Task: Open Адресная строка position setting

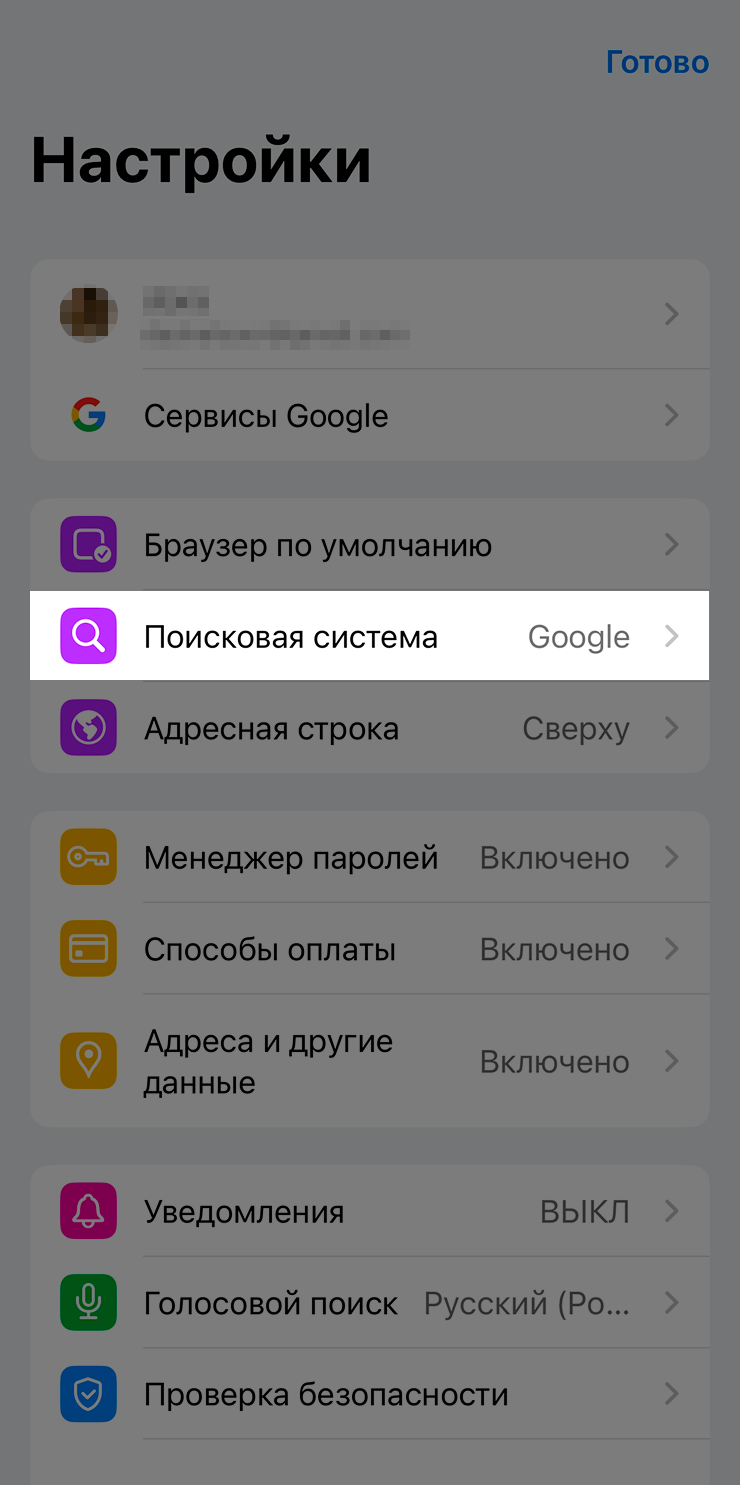Action: click(370, 728)
